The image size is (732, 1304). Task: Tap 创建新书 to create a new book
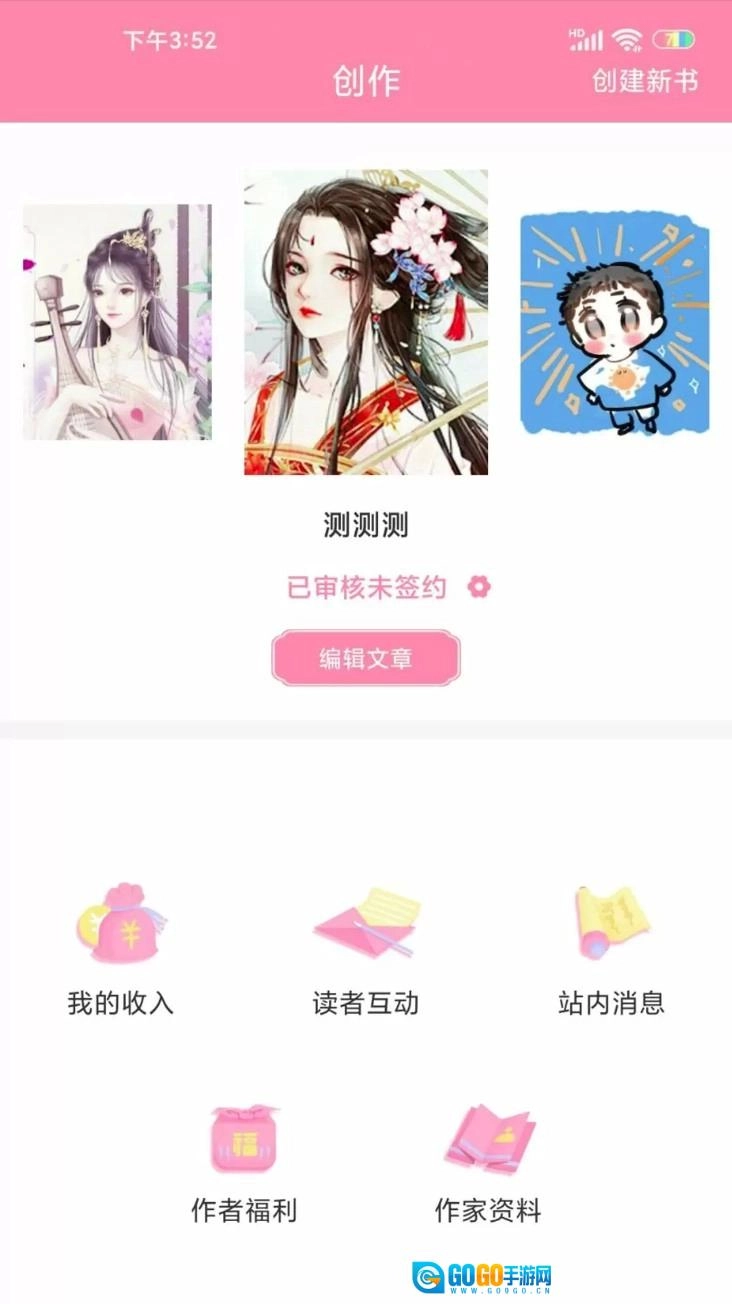(645, 81)
